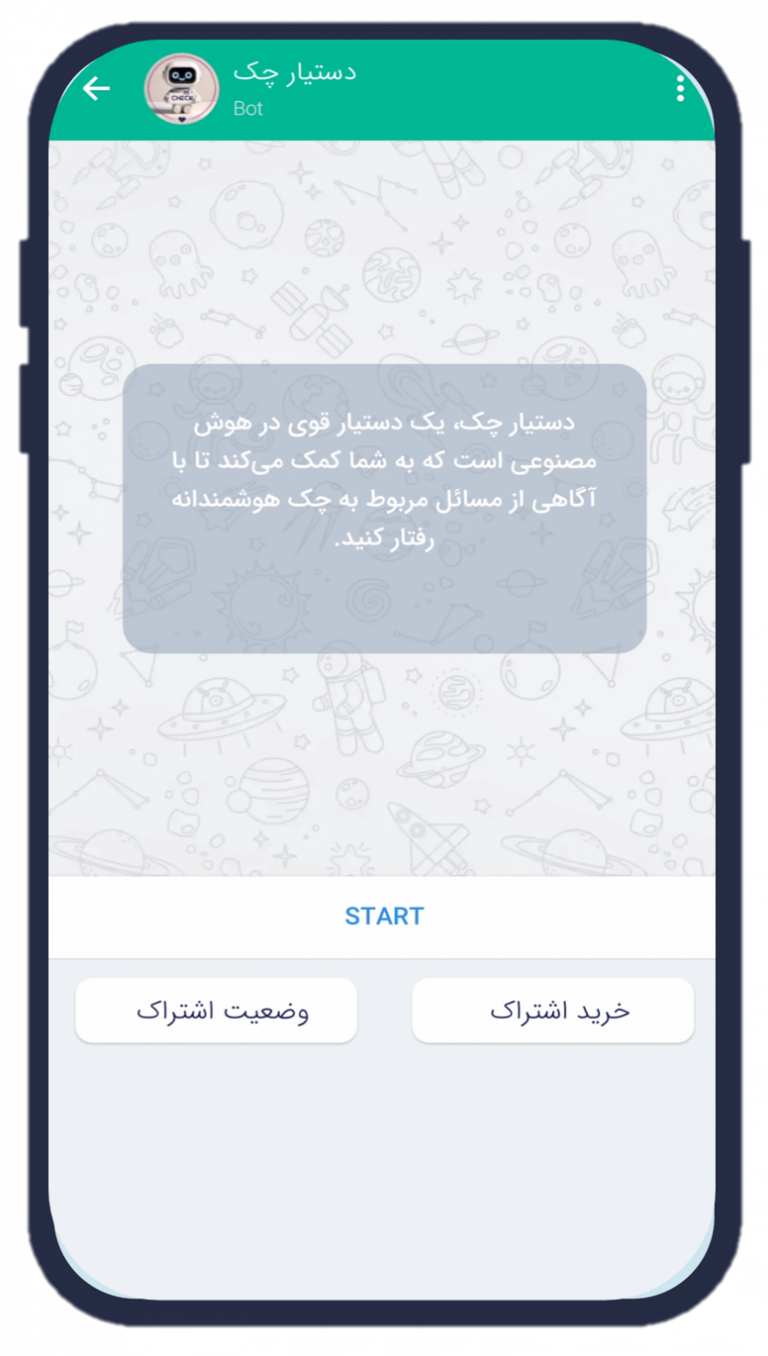Go back using the arrow icon
Viewport: 768px width, 1356px height.
(x=96, y=89)
